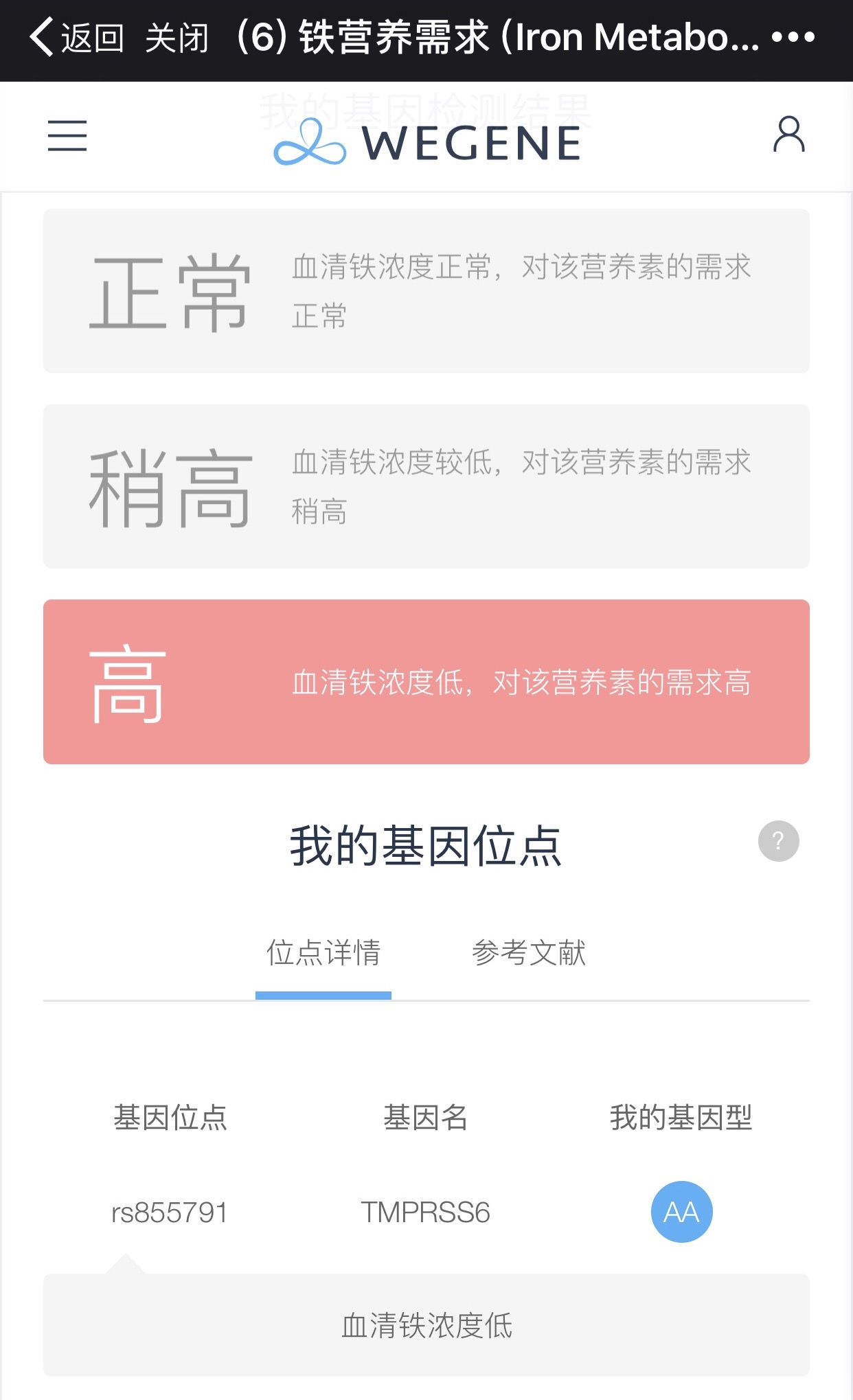Go to WeGene home via logo

pyautogui.click(x=427, y=142)
